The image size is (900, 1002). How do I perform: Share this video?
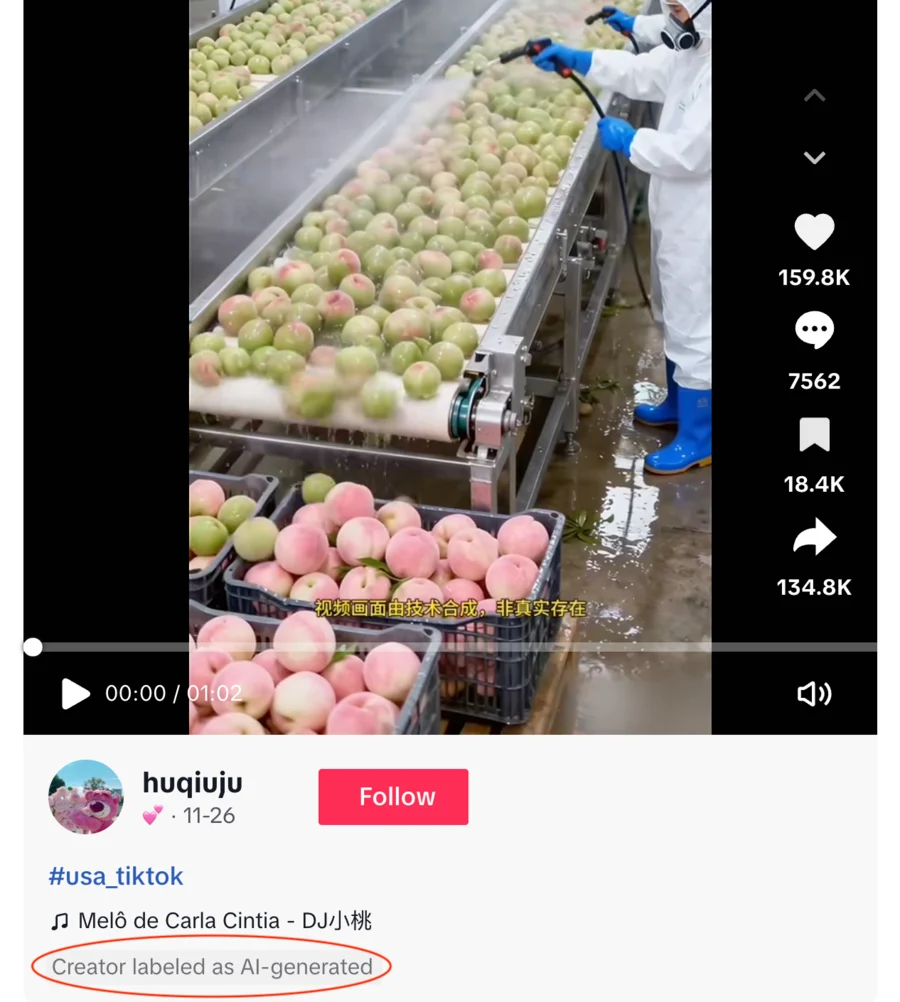tap(814, 538)
